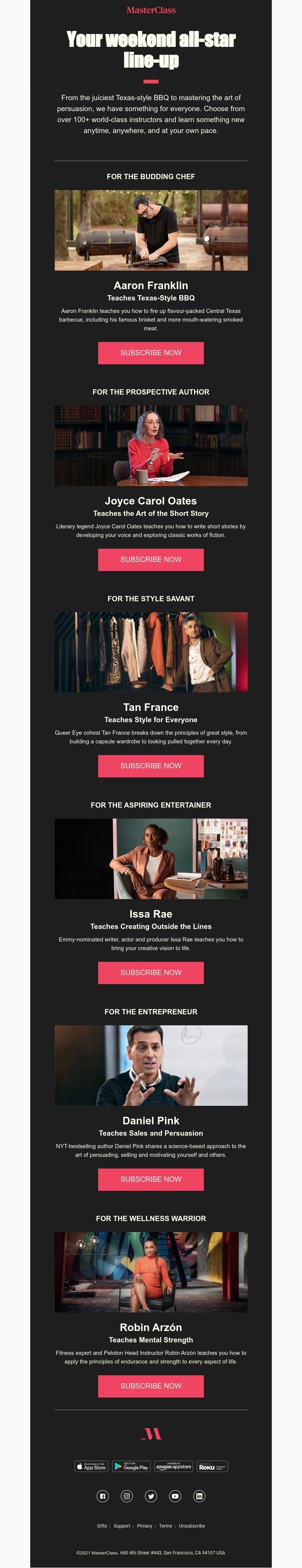302x1568 pixels.
Task: Visit MasterClass on Facebook
Action: (x=103, y=1495)
